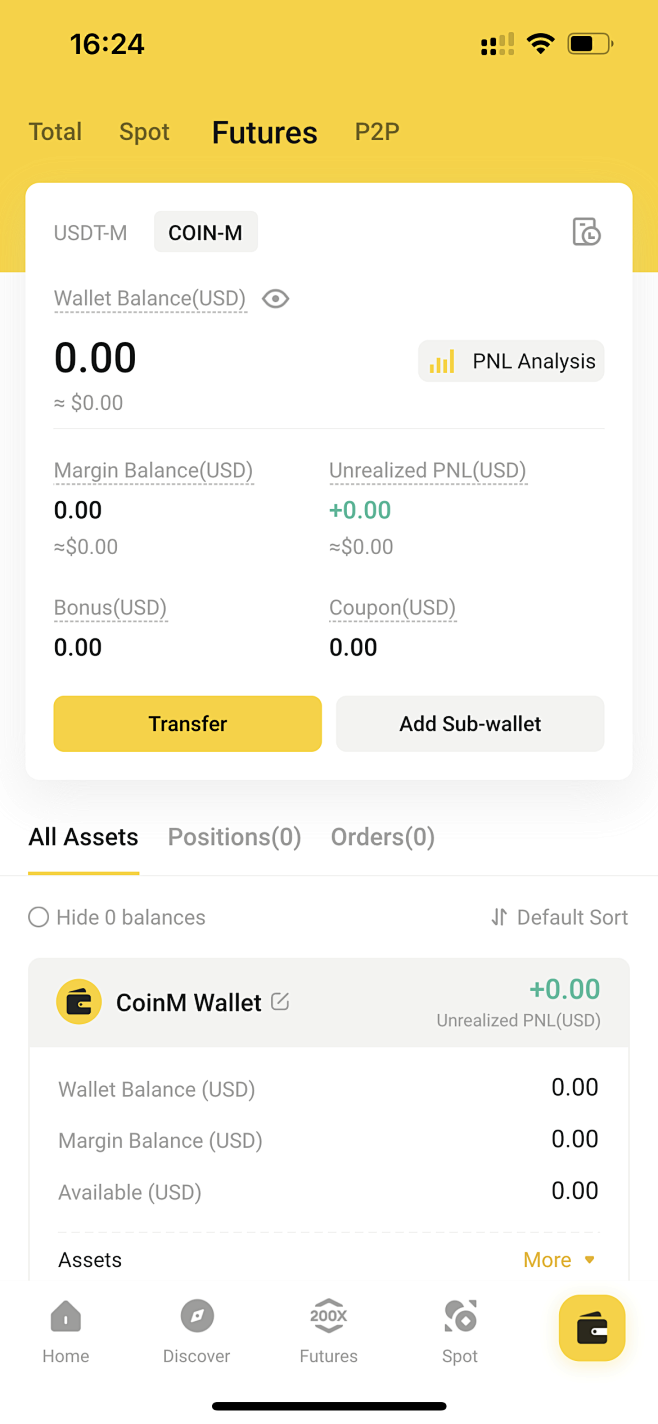Show the Positions(0) tab
The height and width of the screenshot is (1424, 658).
pyautogui.click(x=234, y=838)
